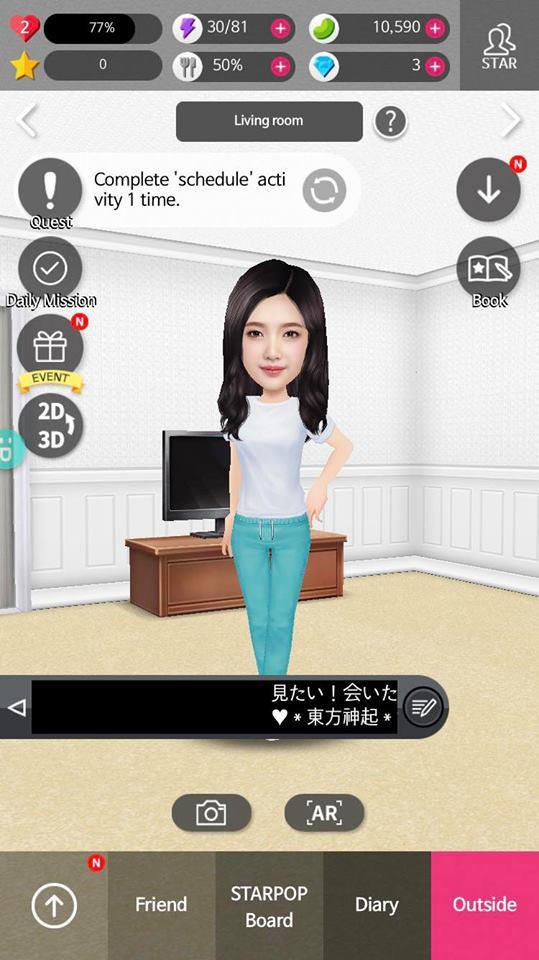Open the STAR profile button
The image size is (539, 960).
coord(499,45)
